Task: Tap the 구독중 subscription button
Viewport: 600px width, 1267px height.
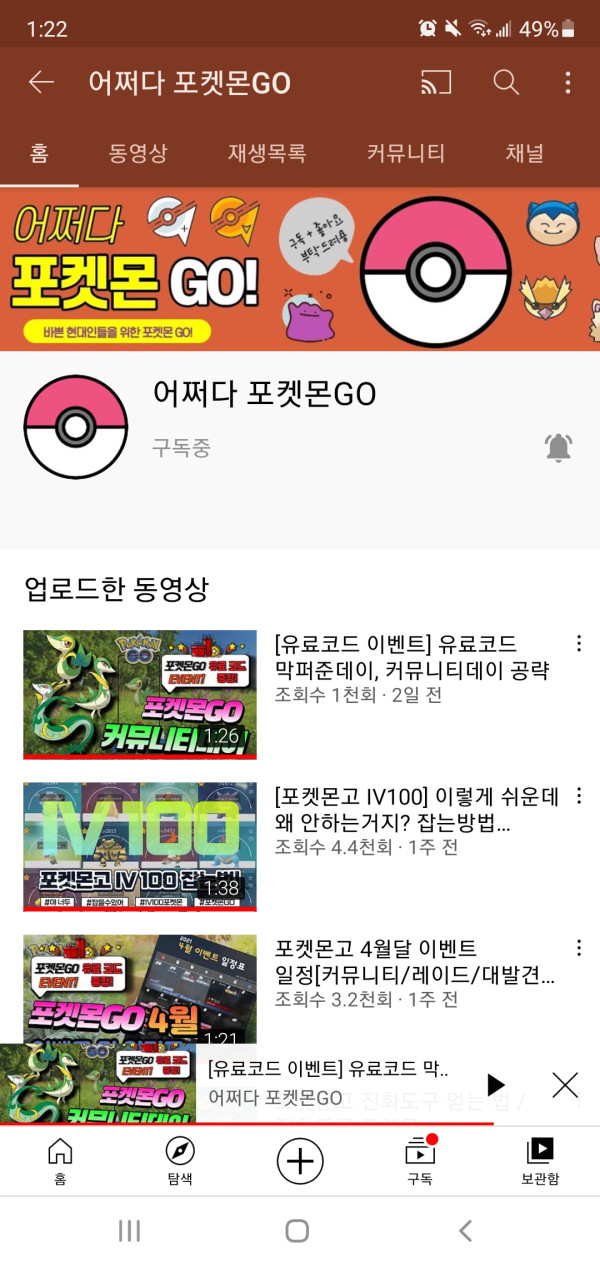Action: click(181, 448)
